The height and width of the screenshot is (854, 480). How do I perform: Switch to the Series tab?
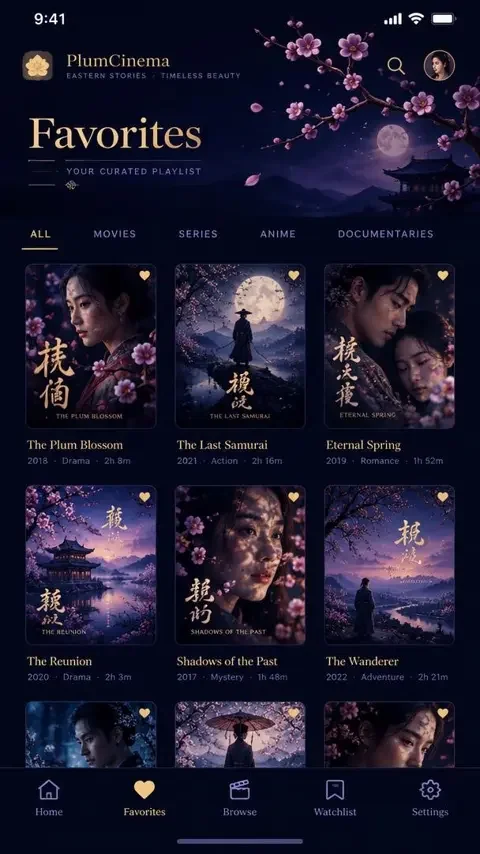(198, 234)
